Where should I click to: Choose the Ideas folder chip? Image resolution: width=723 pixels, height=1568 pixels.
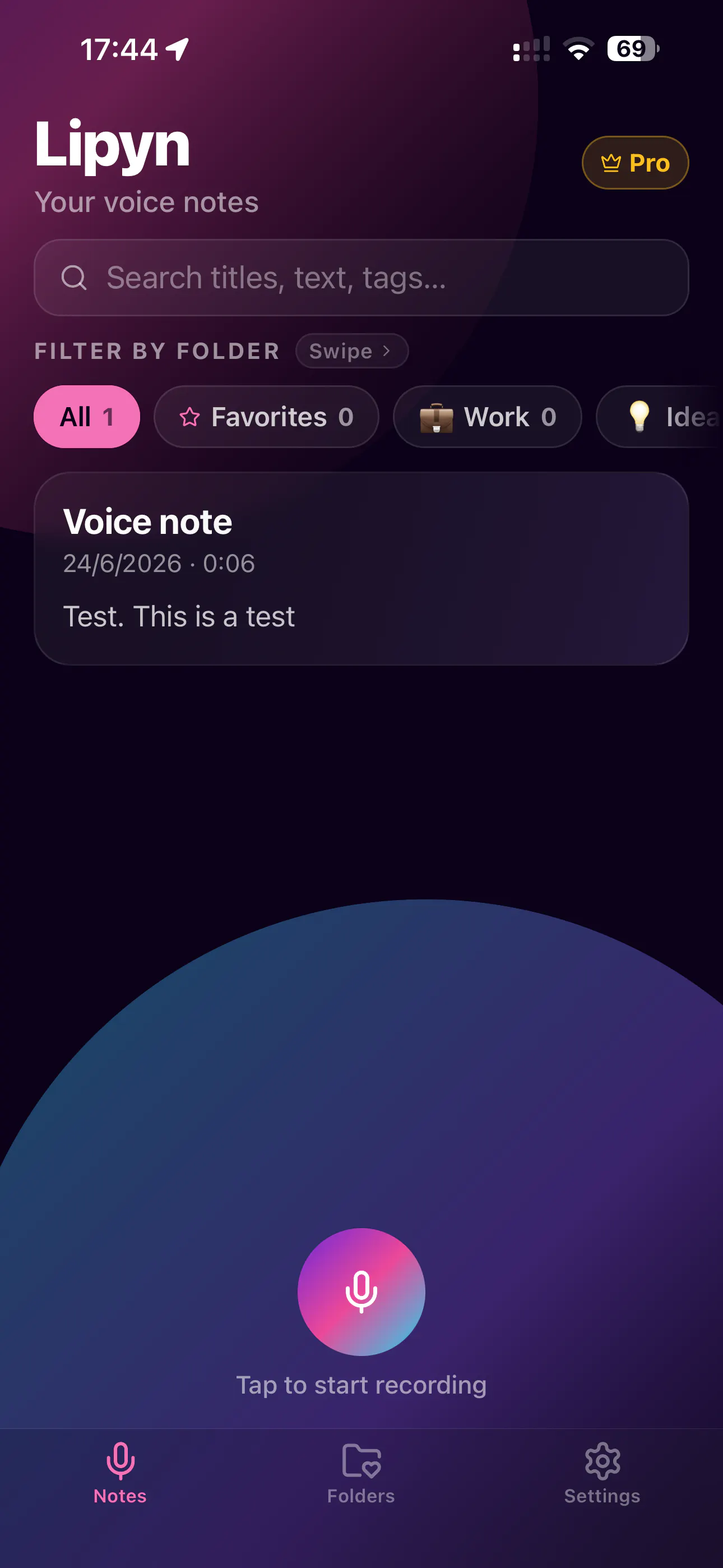660,417
